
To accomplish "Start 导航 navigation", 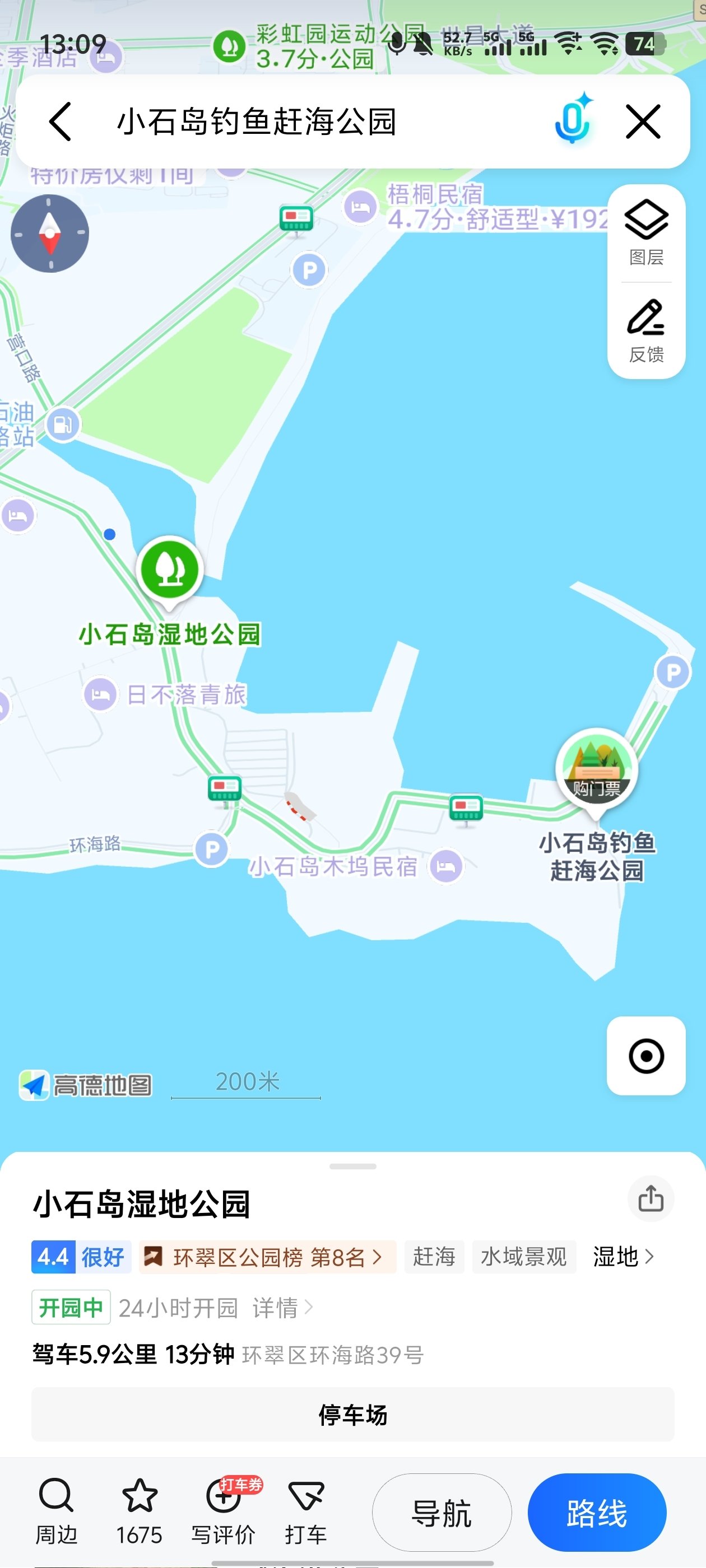I will tap(442, 1513).
